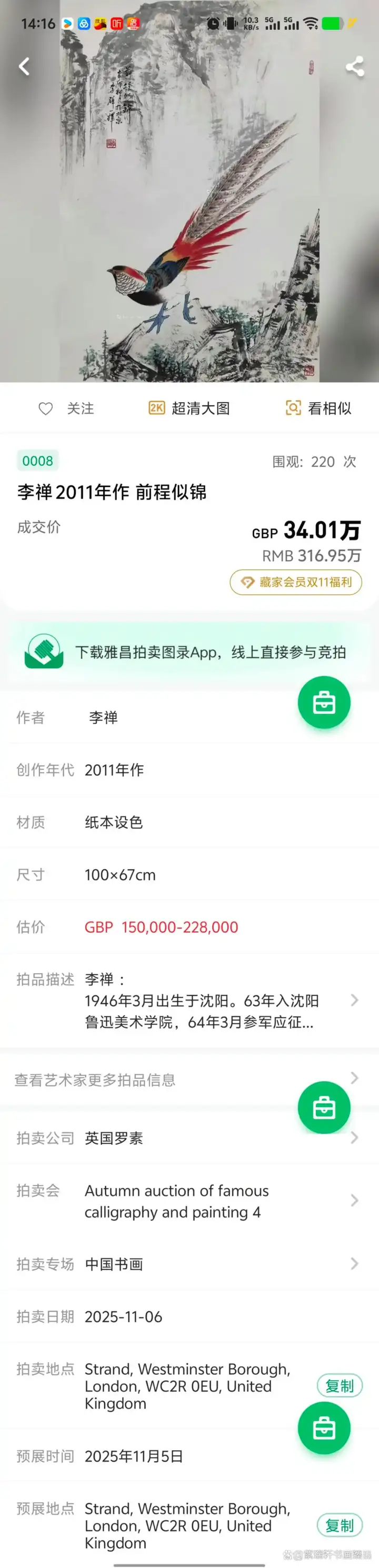This screenshot has height=1568, width=379.
Task: Copy the 预展地点 address
Action: (340, 1525)
